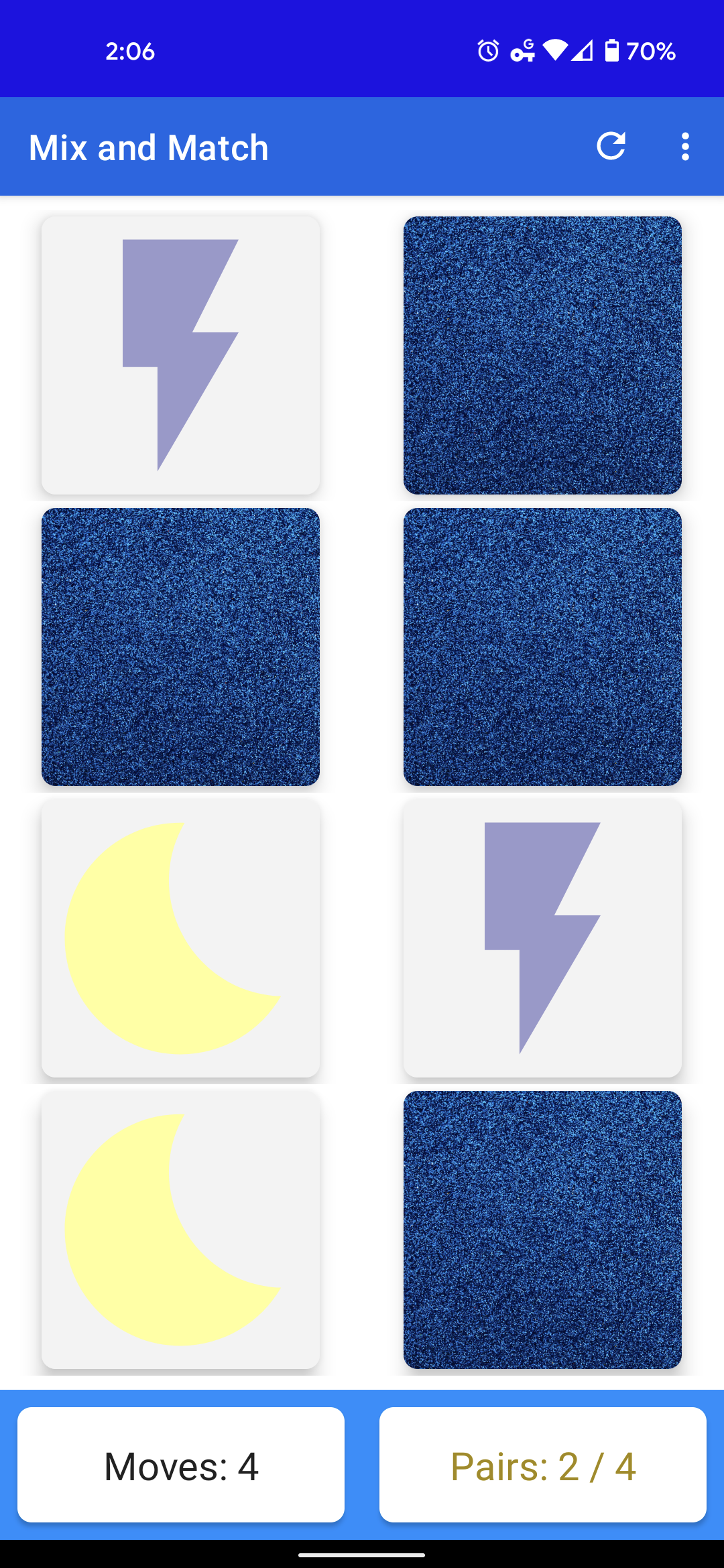Select the moon card in the bottom-left
The width and height of the screenshot is (724, 1568).
(181, 1230)
